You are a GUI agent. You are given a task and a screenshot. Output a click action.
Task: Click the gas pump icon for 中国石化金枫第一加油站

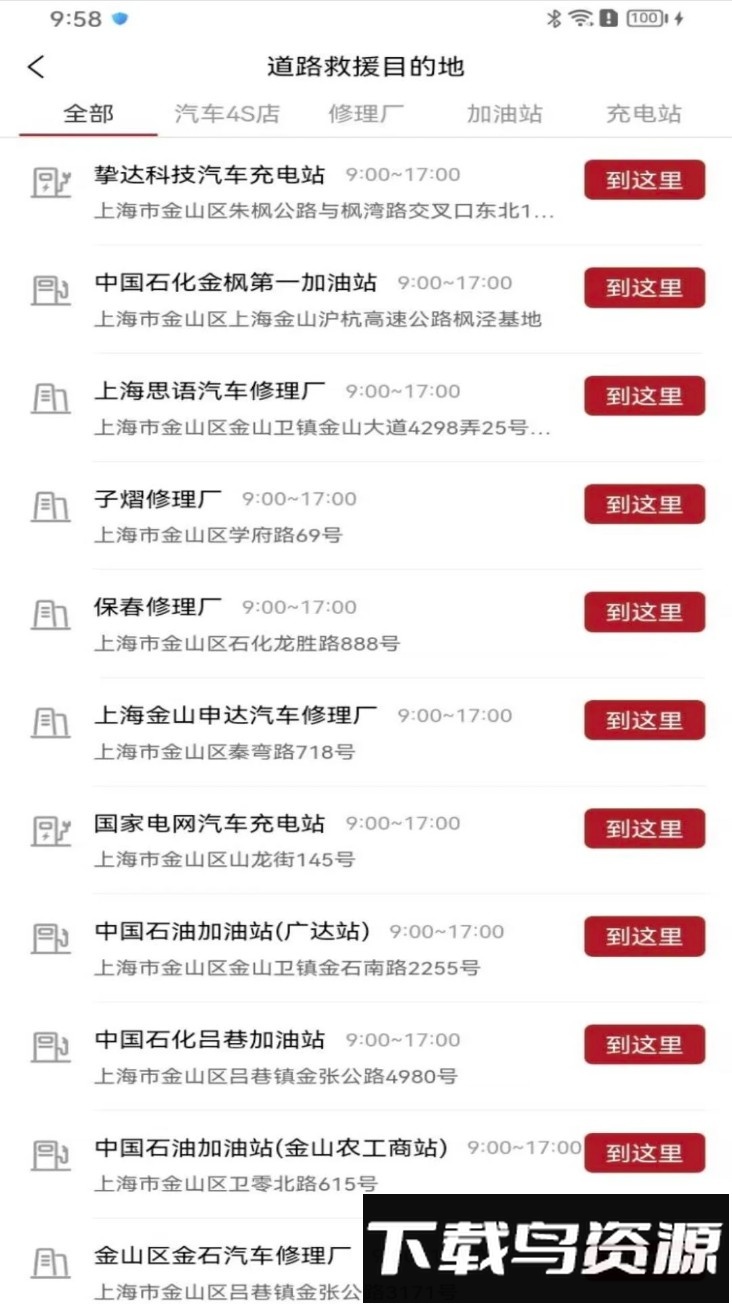tap(51, 292)
